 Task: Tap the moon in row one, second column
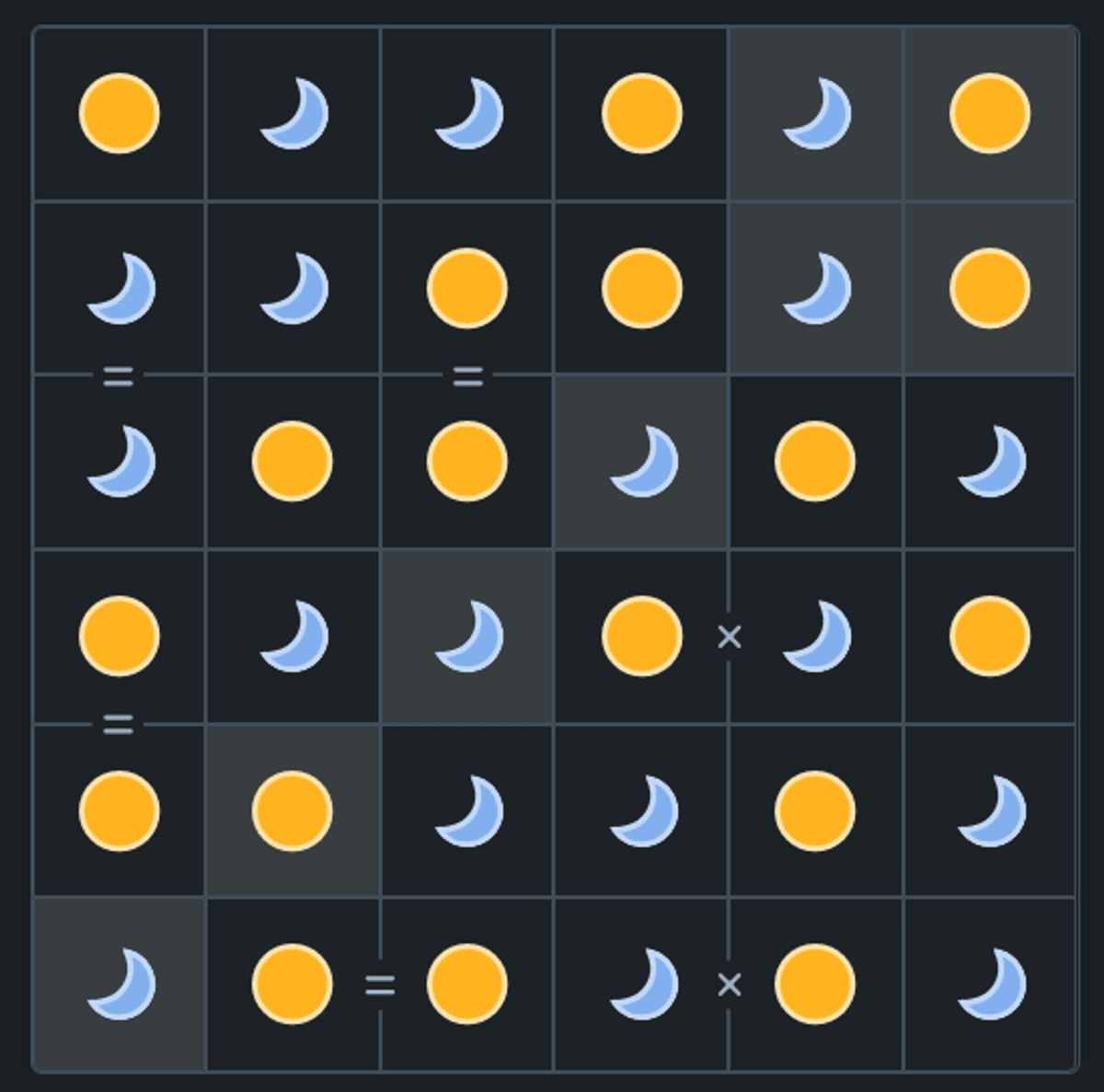293,113
